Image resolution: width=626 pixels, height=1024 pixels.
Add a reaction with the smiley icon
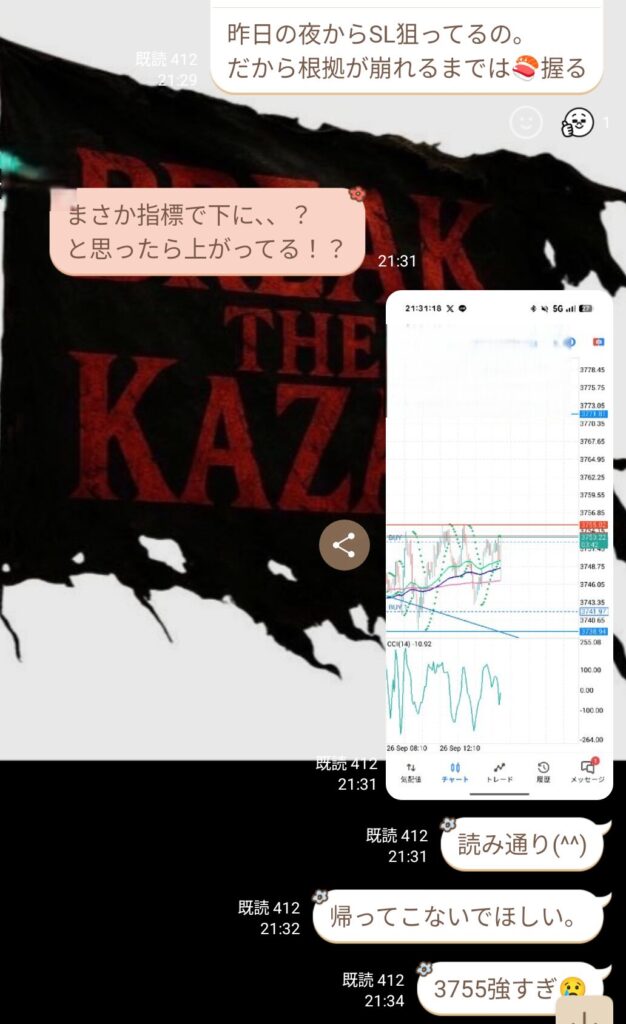[526, 122]
